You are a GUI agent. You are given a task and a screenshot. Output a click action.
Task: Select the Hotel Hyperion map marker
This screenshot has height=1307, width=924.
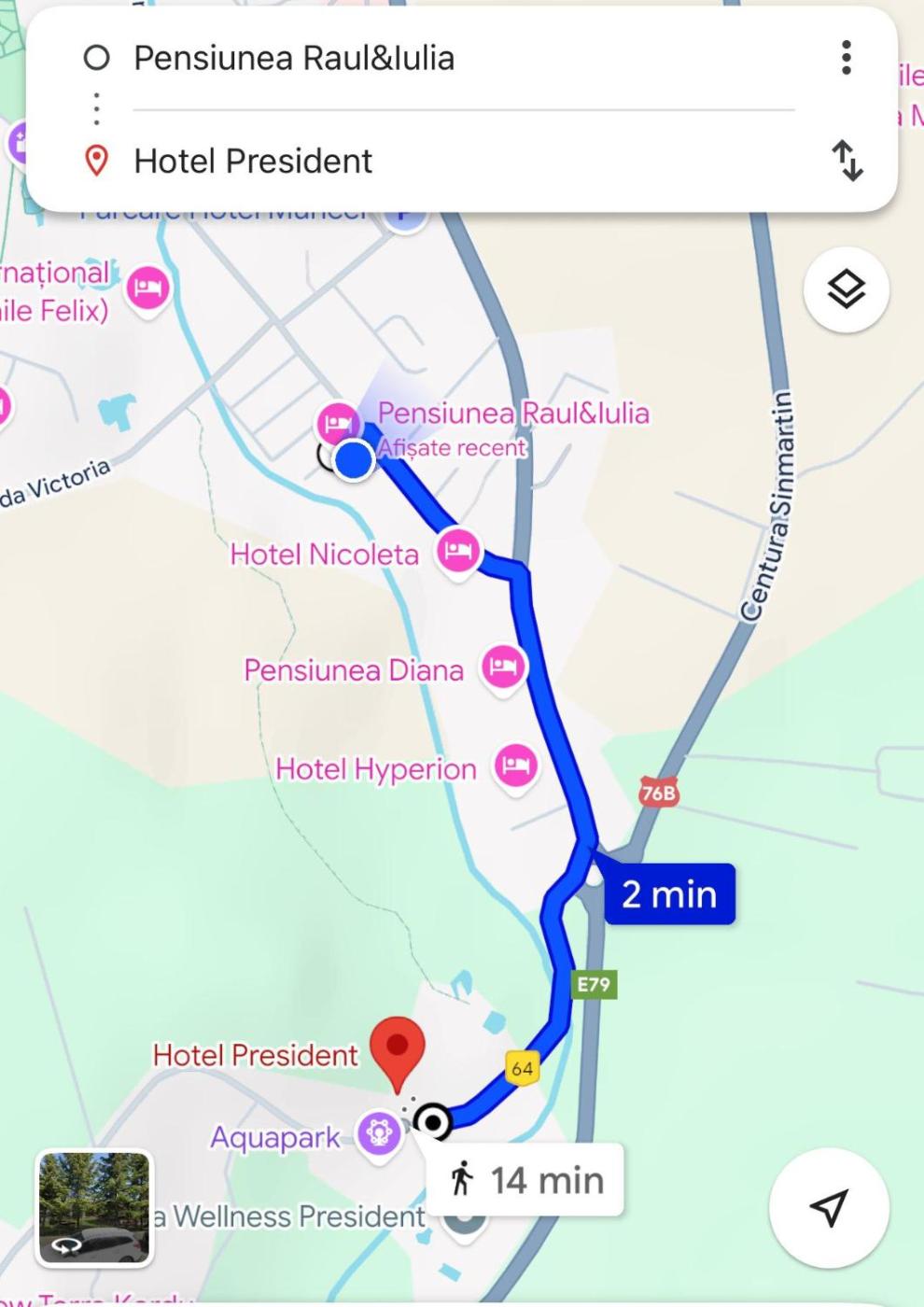[x=516, y=767]
